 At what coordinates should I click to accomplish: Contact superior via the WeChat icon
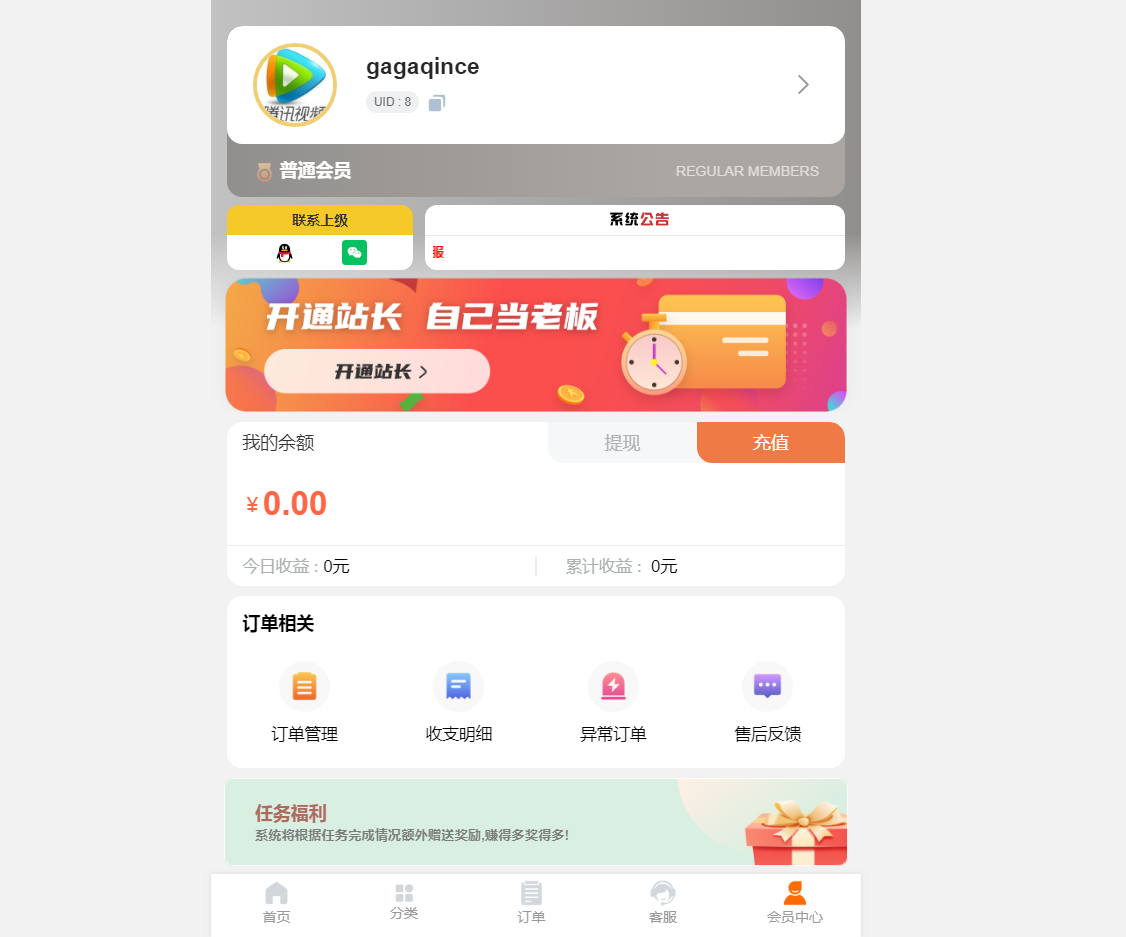[354, 253]
